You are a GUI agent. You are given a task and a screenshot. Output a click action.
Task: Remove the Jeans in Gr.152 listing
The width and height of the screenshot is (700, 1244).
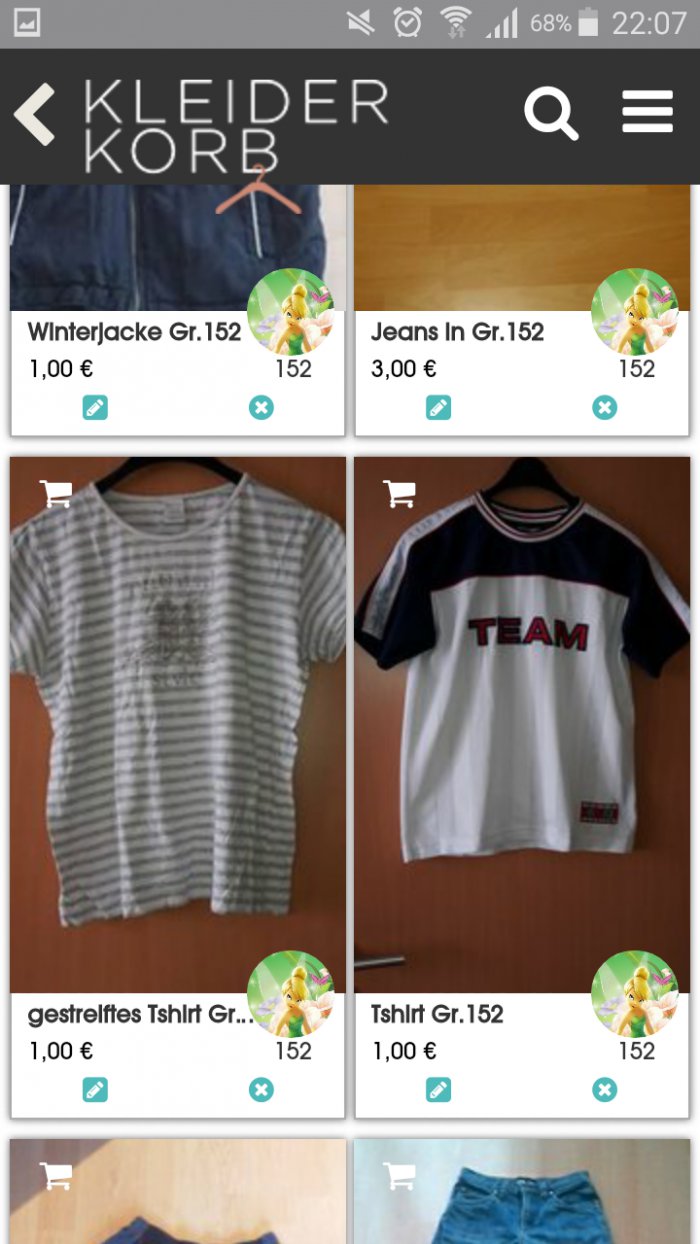[604, 407]
